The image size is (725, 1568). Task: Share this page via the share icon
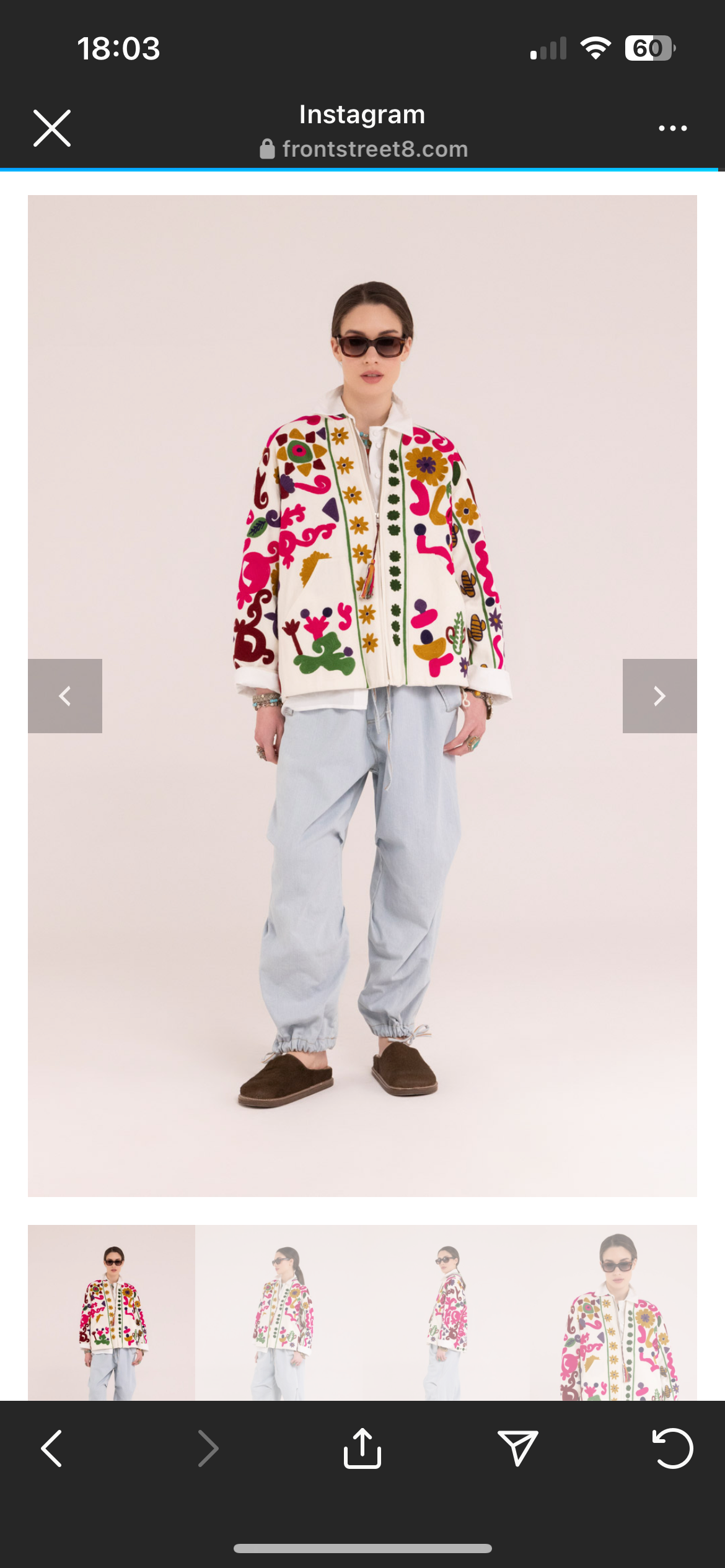click(x=362, y=1448)
